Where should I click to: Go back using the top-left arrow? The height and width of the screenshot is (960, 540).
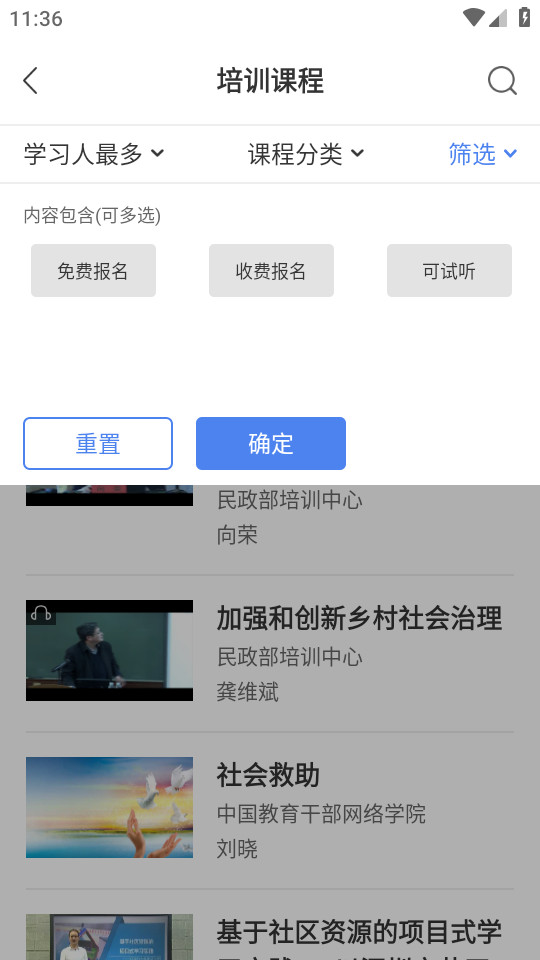point(31,81)
